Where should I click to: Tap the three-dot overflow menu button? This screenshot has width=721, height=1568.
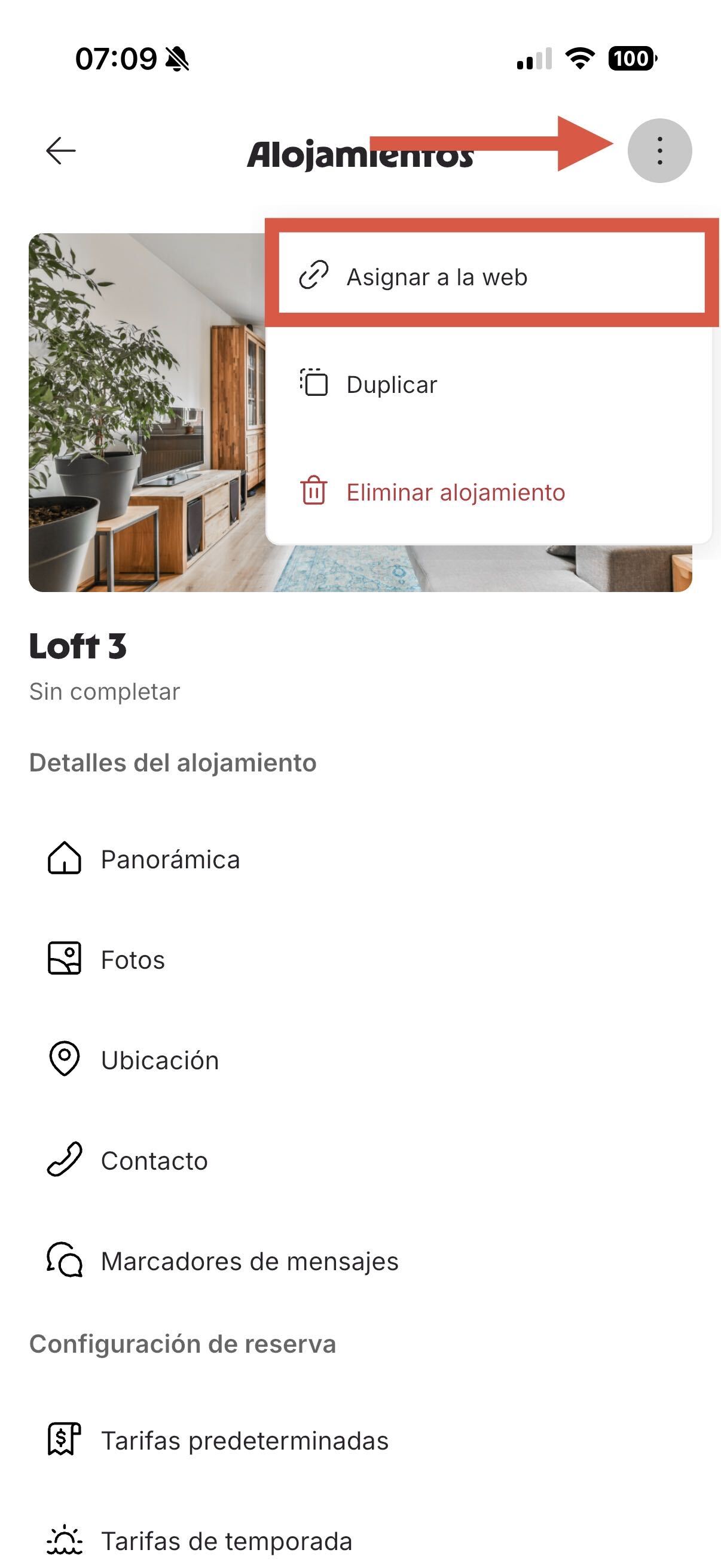click(x=659, y=151)
